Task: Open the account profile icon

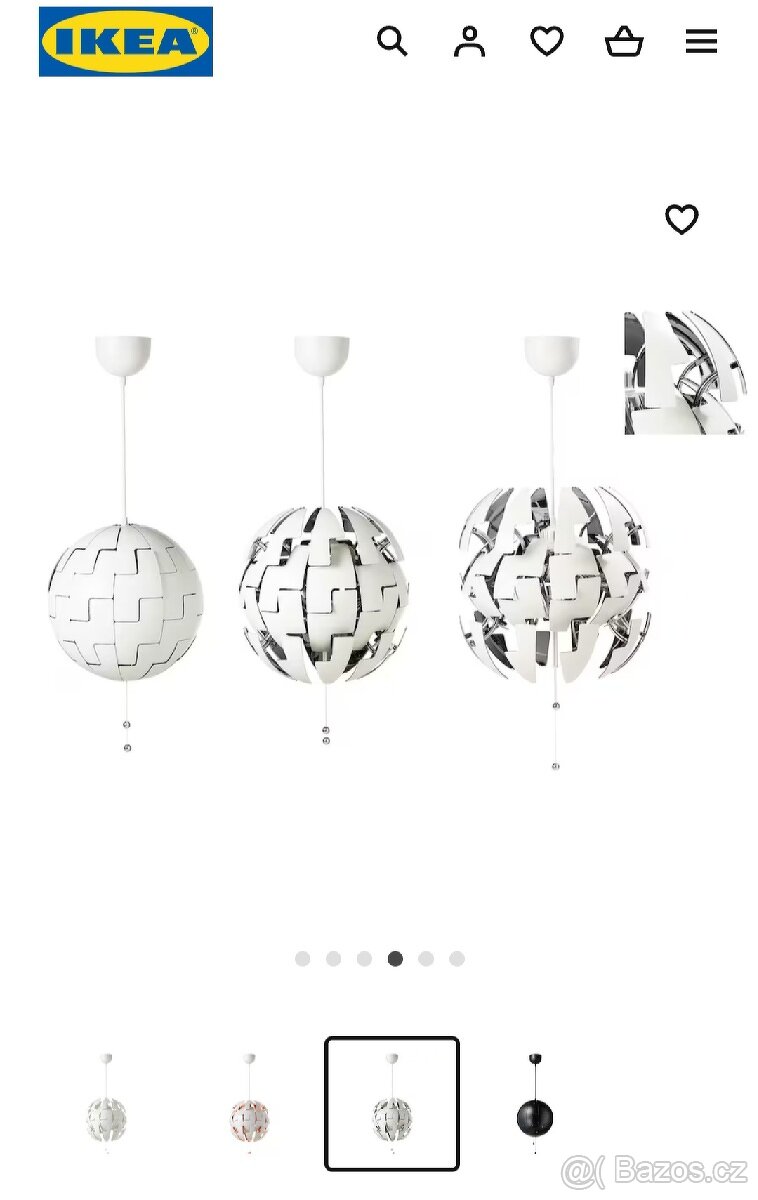Action: coord(469,42)
